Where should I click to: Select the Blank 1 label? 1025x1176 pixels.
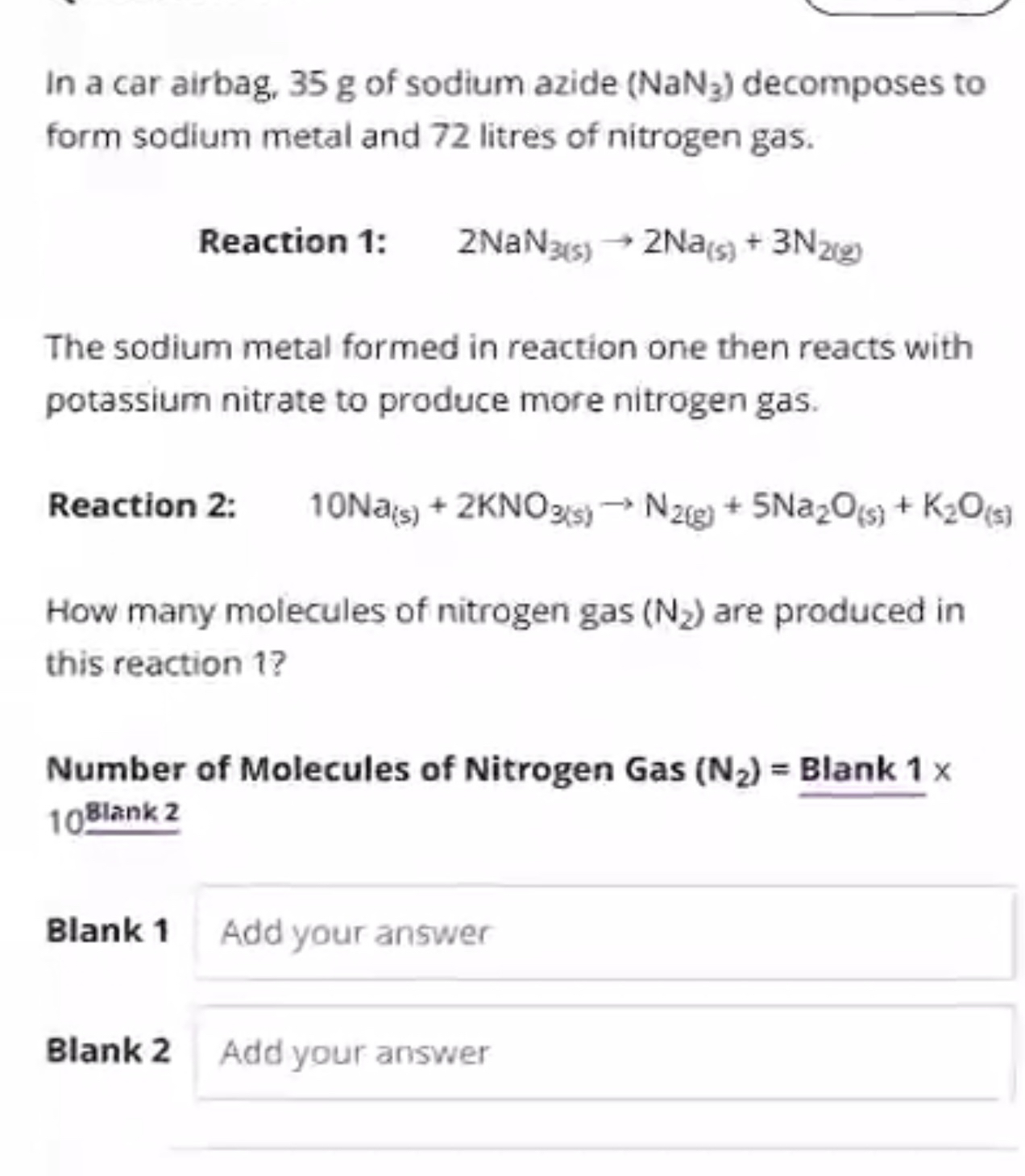(x=108, y=931)
